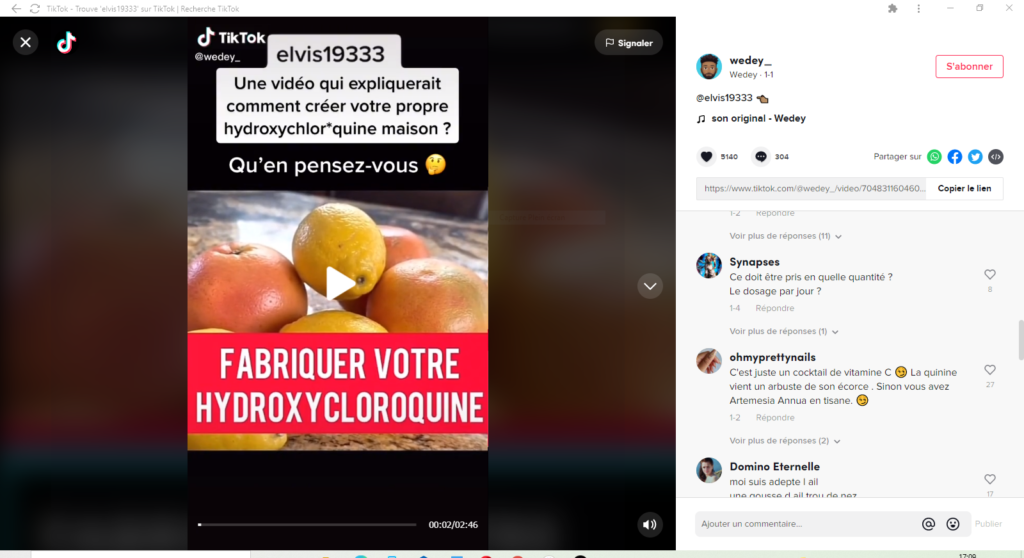Viewport: 1024px width, 558px height.
Task: Share the video on Twitter
Action: (x=975, y=157)
